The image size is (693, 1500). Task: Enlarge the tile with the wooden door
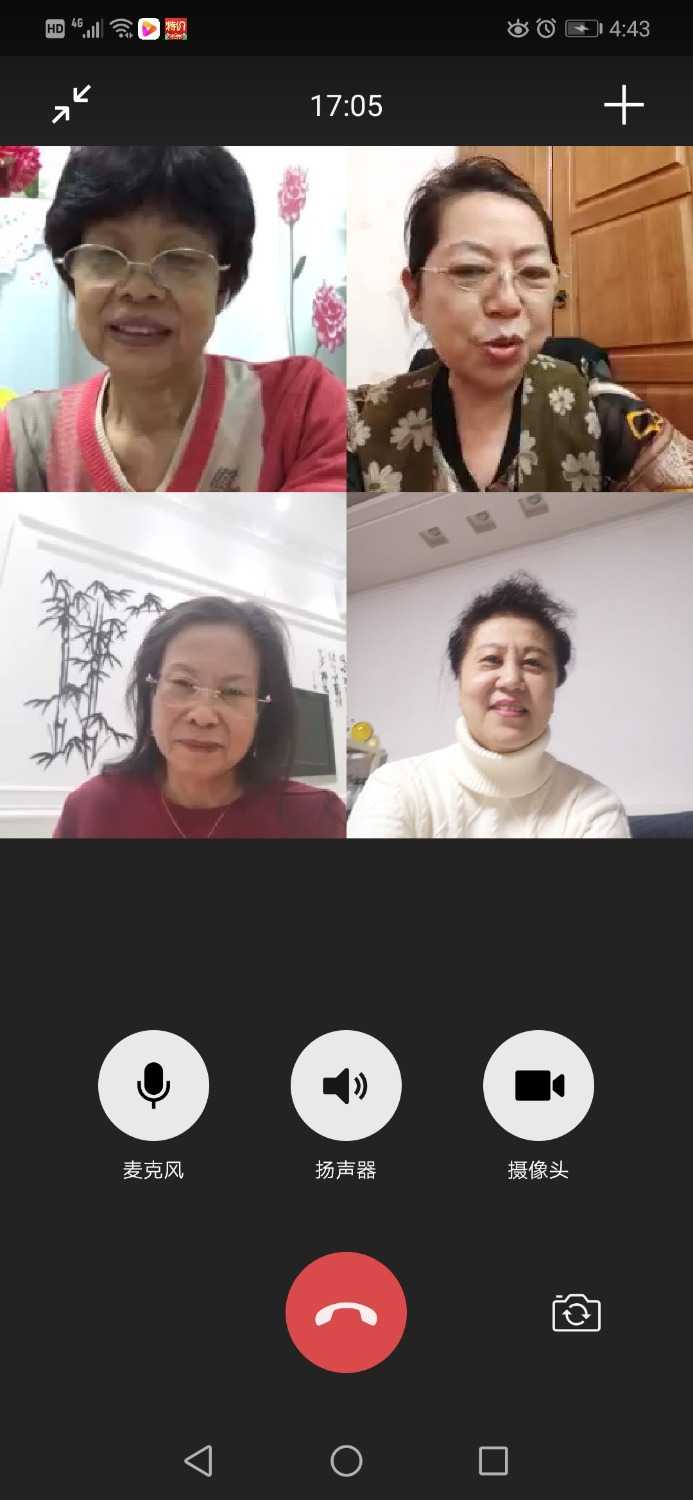(x=520, y=319)
